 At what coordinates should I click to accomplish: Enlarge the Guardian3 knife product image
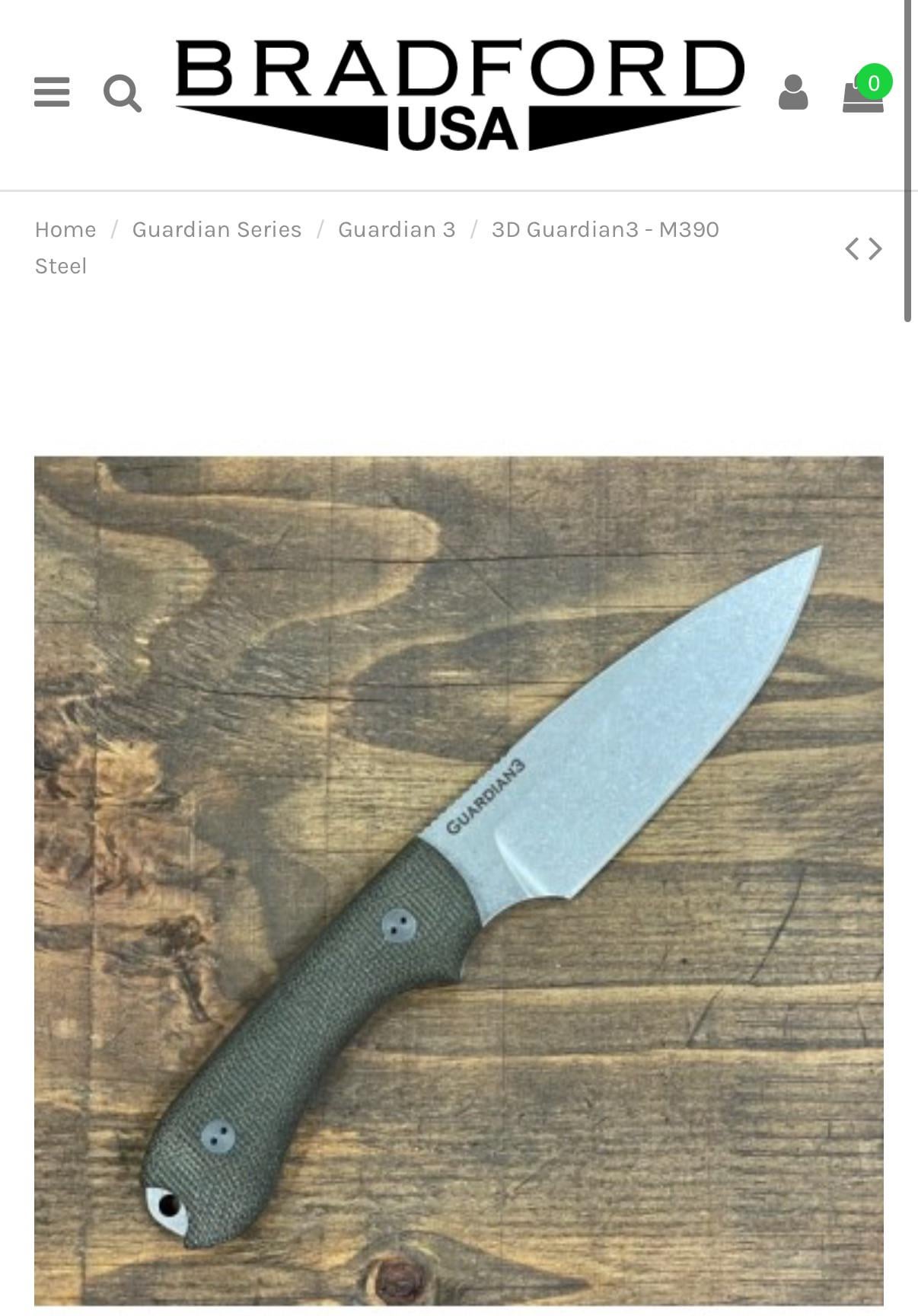(459, 880)
